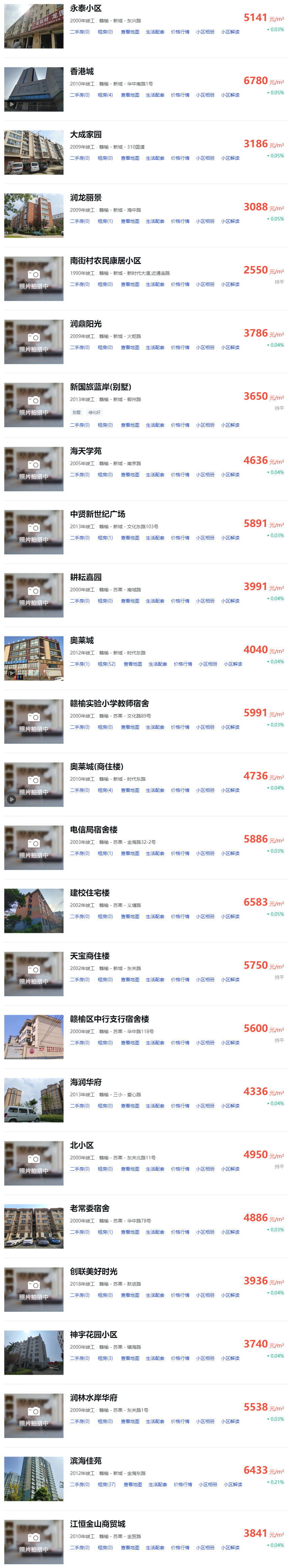Open the 赣榆实验小学教师宿舍 listing
Screen dimensions: 288x1568
[x=110, y=704]
